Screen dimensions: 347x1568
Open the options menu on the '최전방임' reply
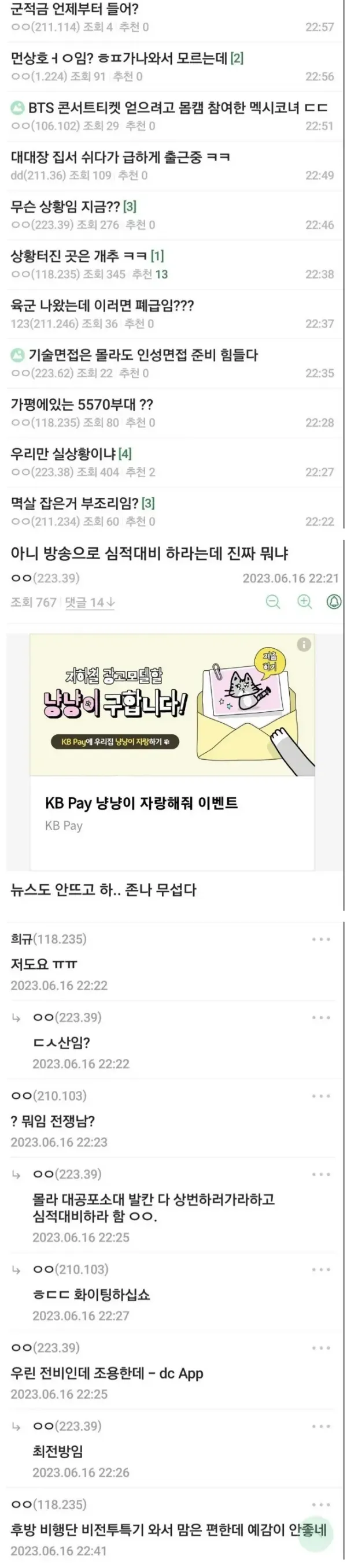(321, 1426)
